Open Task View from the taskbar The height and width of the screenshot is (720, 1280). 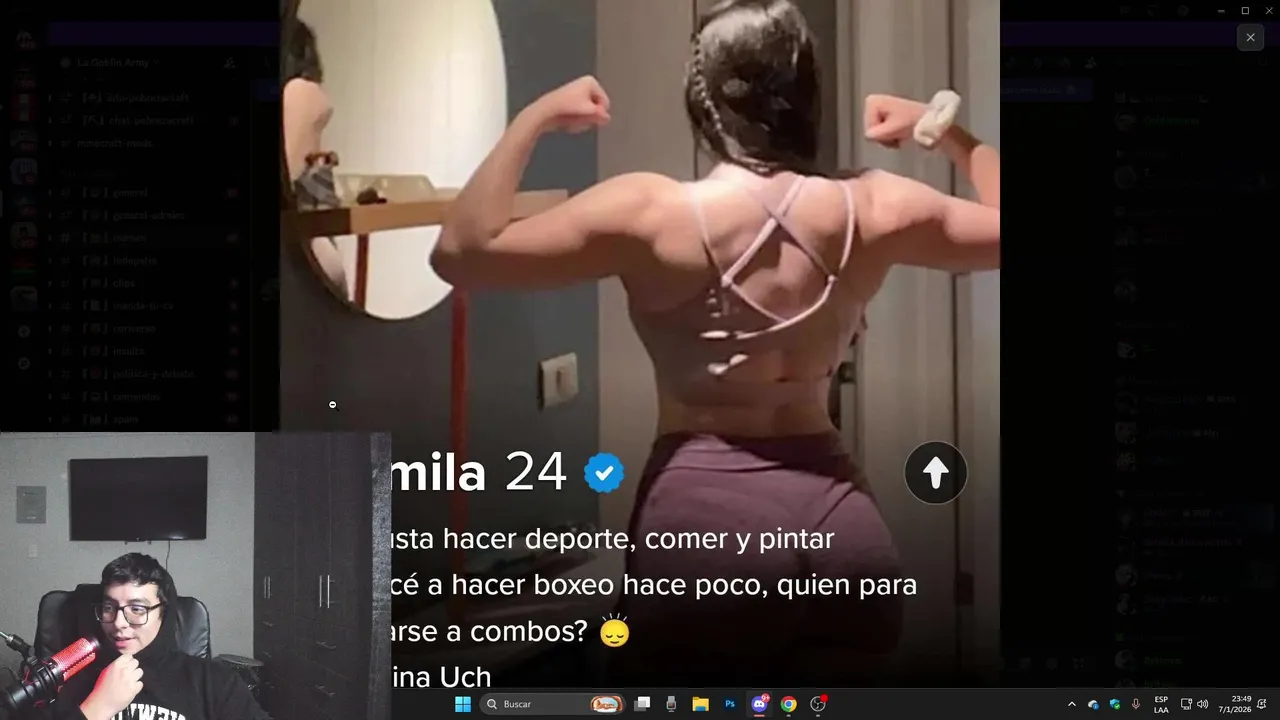click(642, 704)
